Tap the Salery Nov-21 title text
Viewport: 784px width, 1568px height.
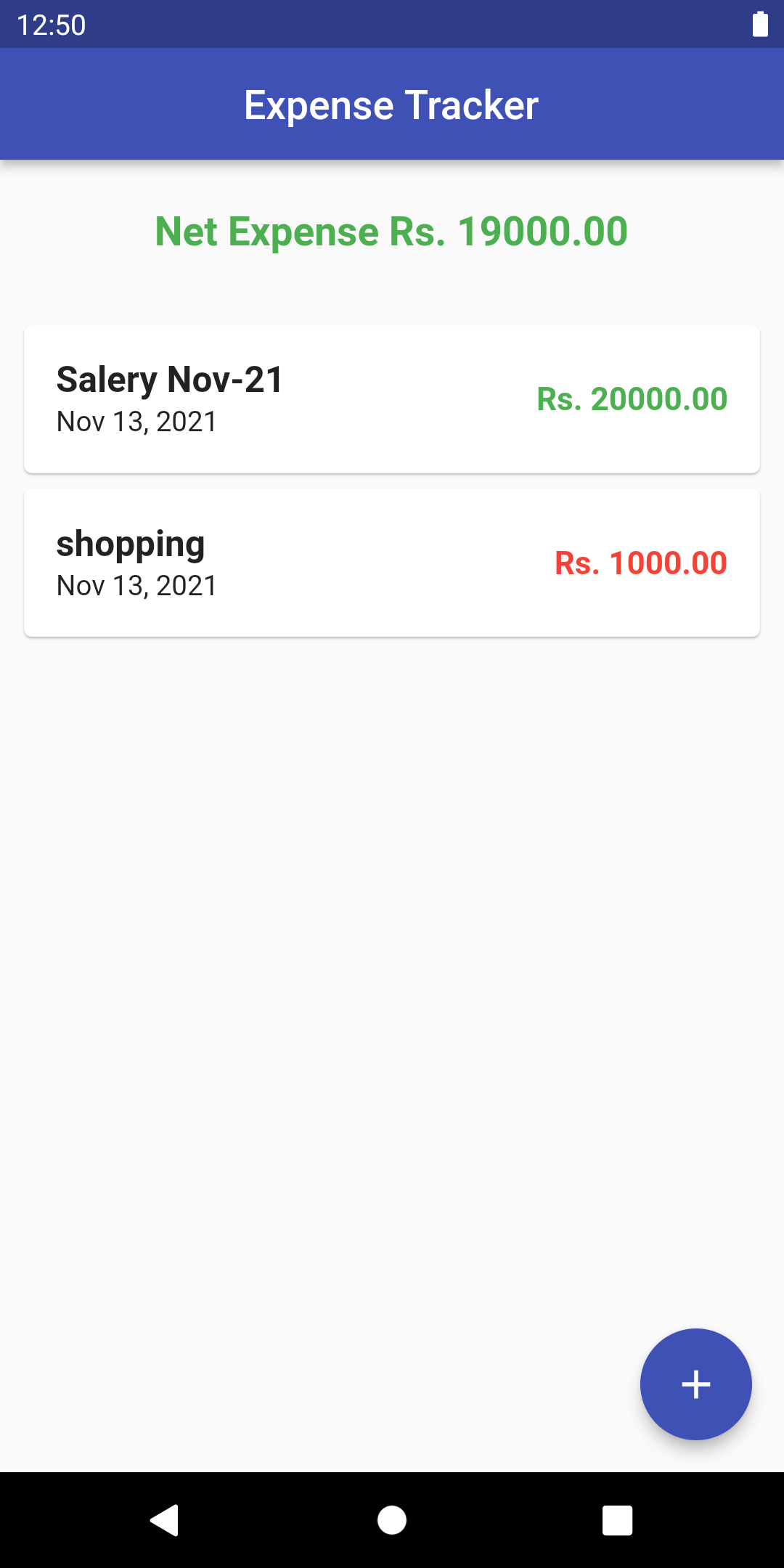[x=170, y=378]
